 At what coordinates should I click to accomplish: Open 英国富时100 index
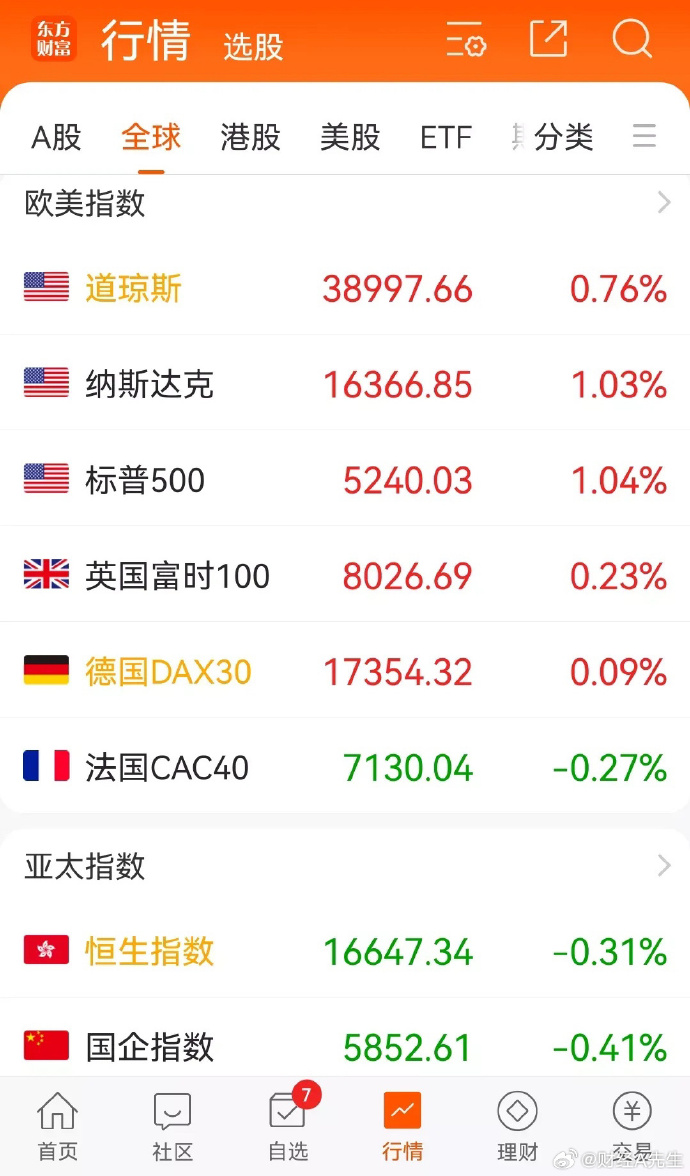click(345, 575)
